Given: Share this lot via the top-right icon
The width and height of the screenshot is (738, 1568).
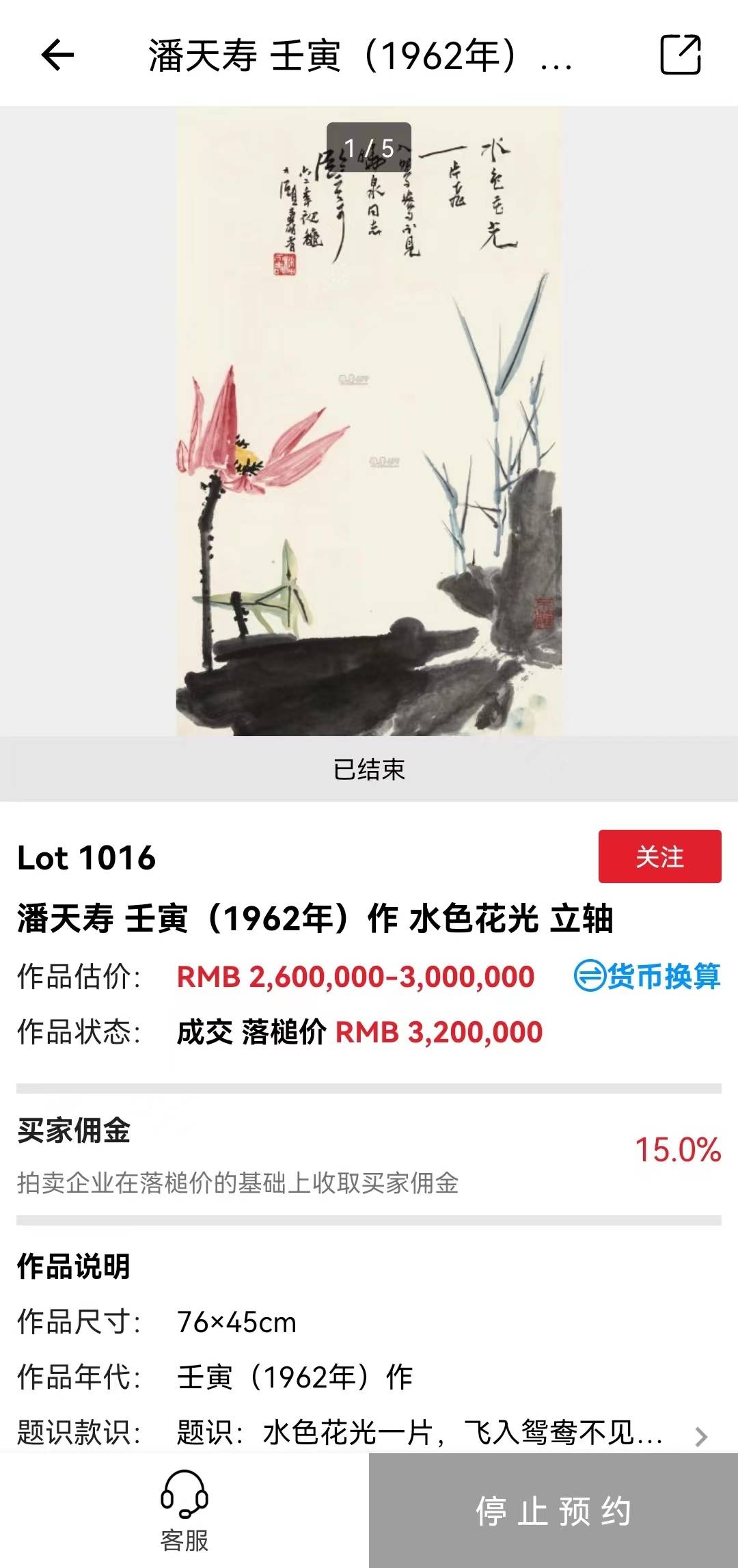Looking at the screenshot, I should (680, 55).
